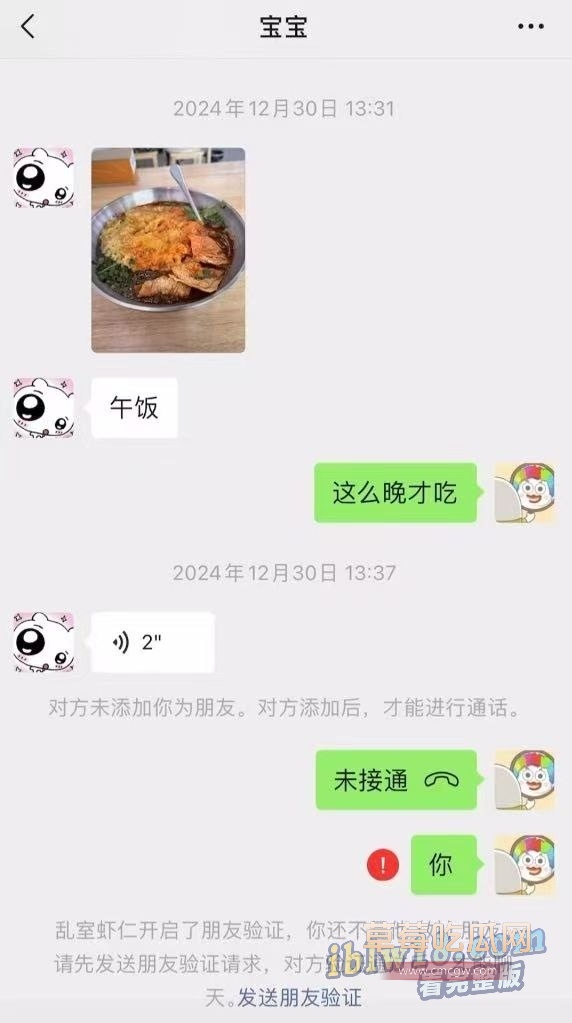Go back from the 宝宝 chat

coord(27,27)
